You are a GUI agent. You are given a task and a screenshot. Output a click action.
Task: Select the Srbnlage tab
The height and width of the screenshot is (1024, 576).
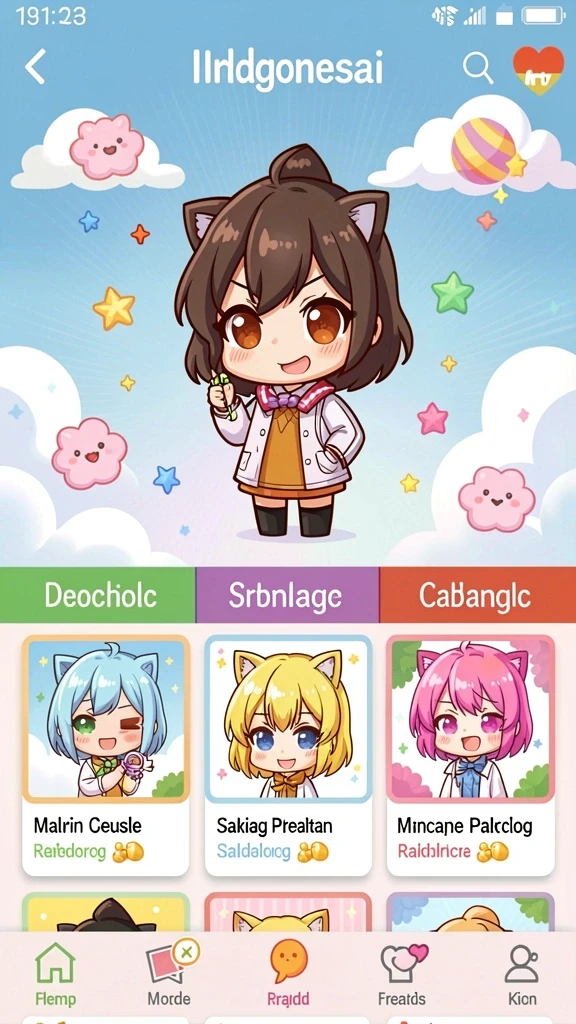(287, 595)
